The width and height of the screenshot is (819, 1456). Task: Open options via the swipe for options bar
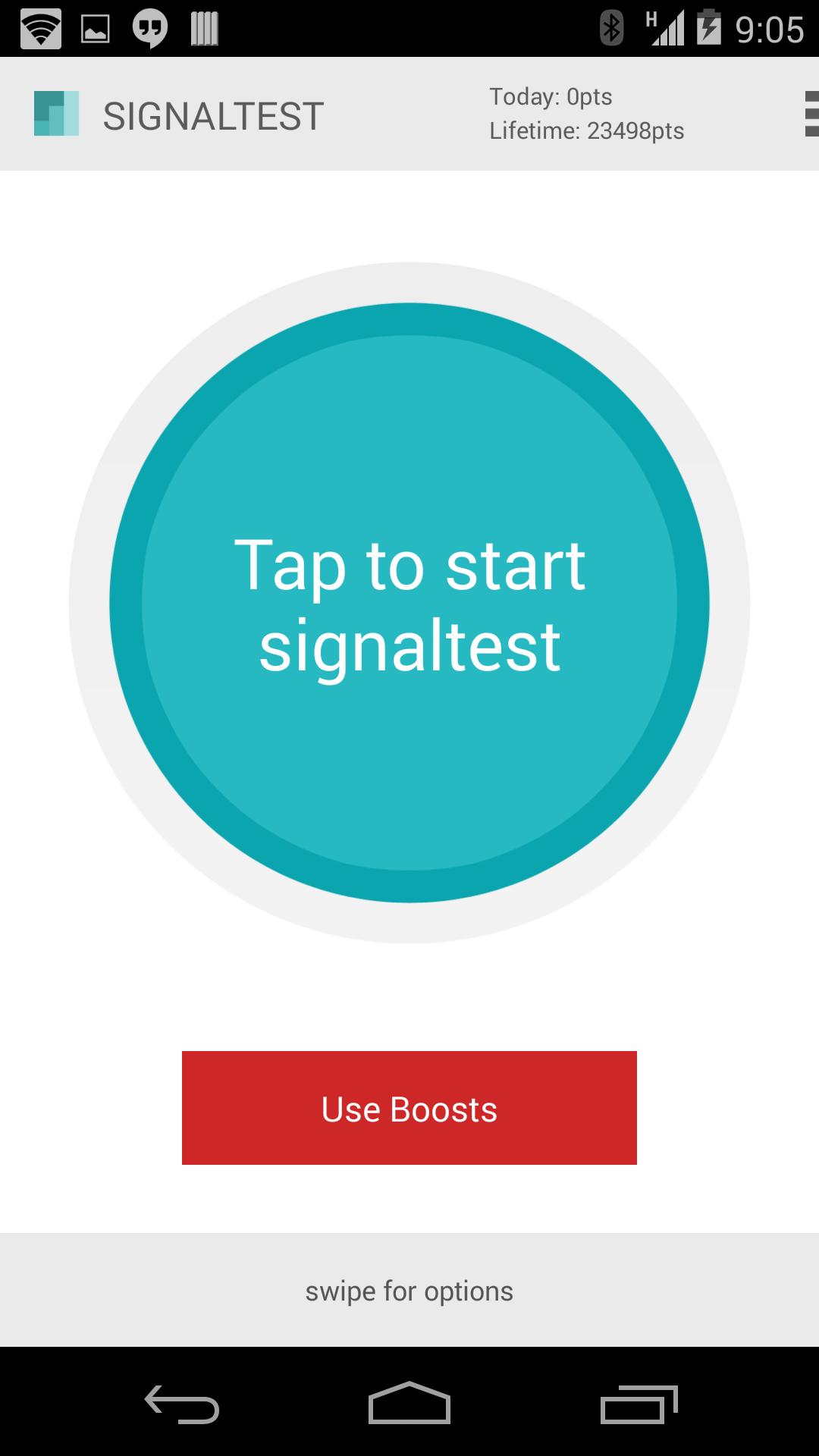tap(409, 1289)
